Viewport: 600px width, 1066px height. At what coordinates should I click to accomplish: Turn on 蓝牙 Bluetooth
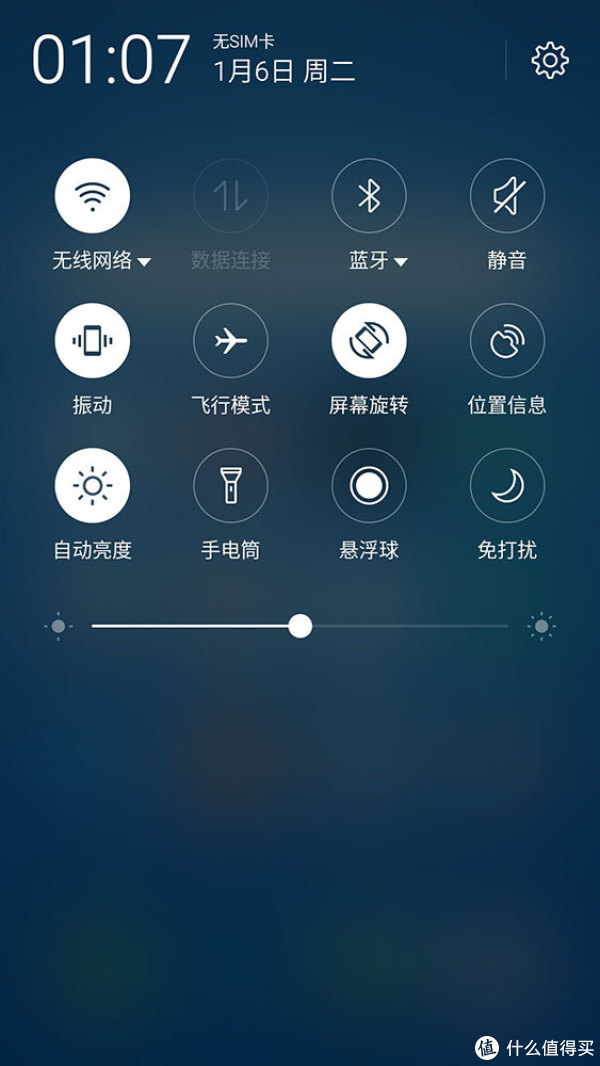(369, 196)
